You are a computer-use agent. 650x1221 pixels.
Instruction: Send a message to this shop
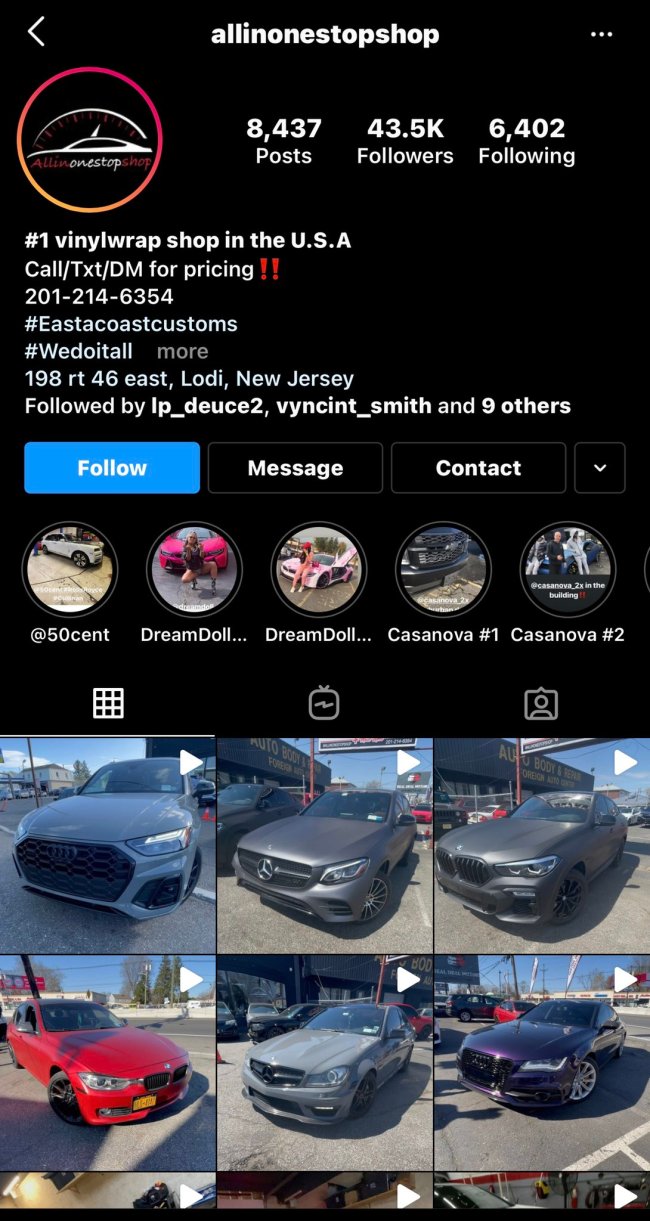click(295, 468)
